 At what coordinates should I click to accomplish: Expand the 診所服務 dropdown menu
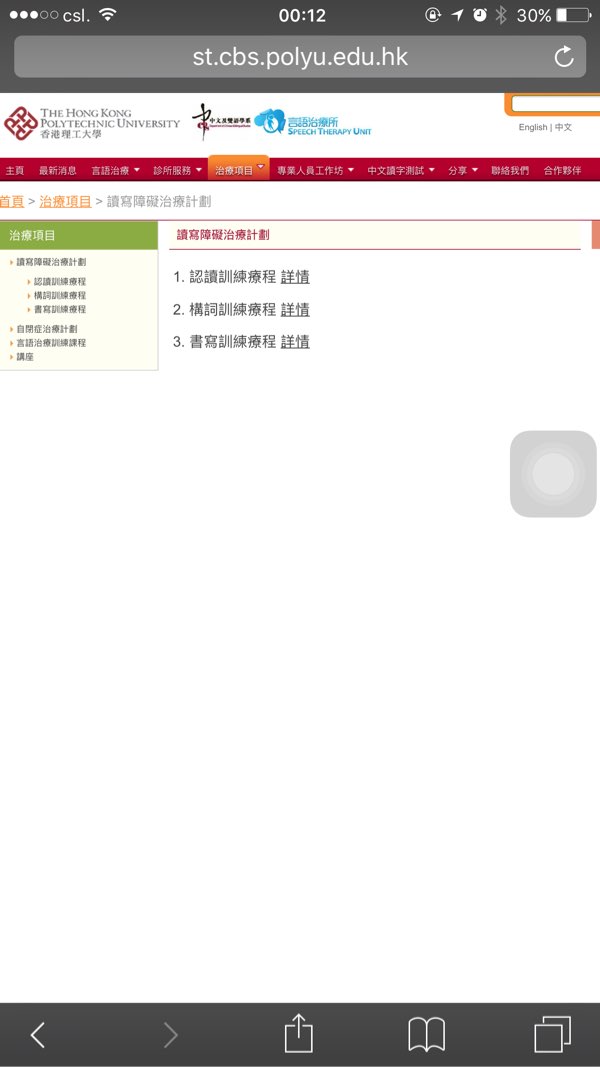pyautogui.click(x=178, y=170)
